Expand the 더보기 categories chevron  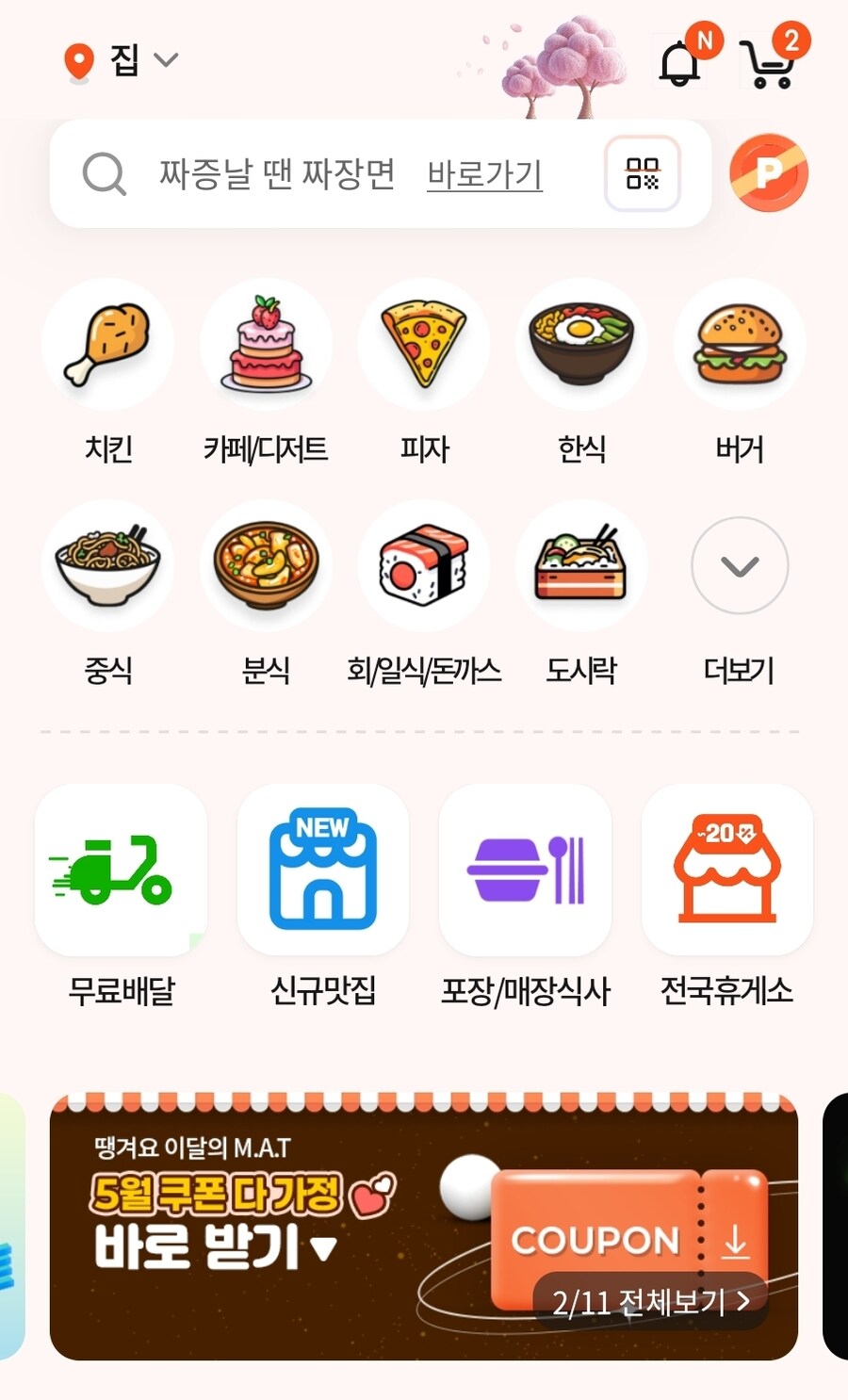point(740,565)
